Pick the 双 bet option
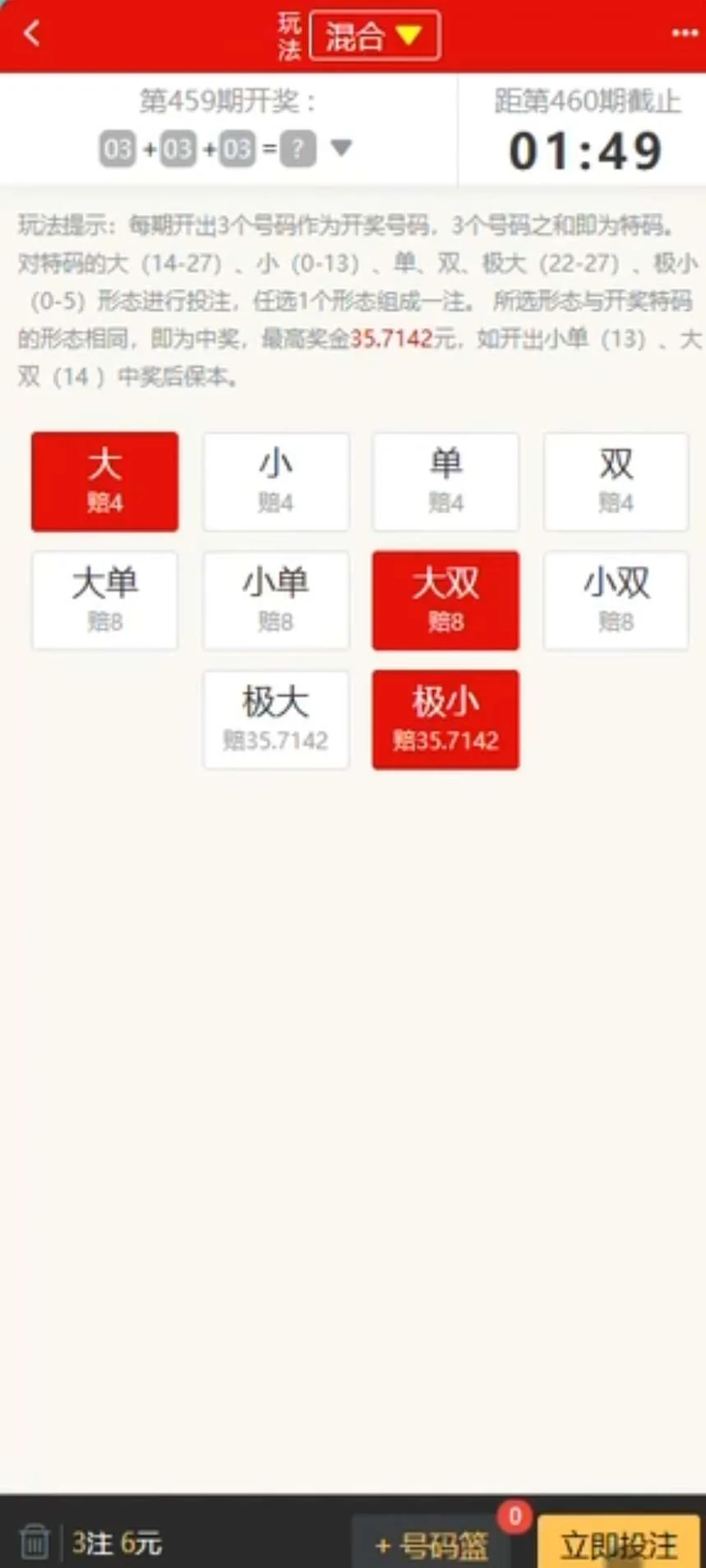This screenshot has width=706, height=1568. click(x=616, y=482)
